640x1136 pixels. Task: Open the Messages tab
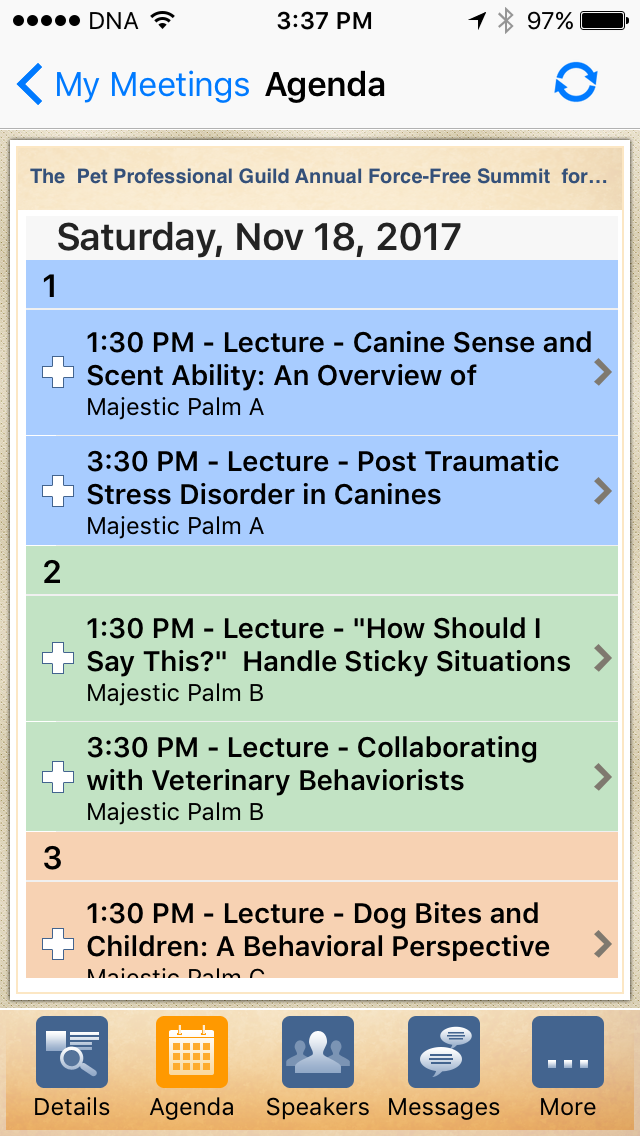coord(444,1068)
